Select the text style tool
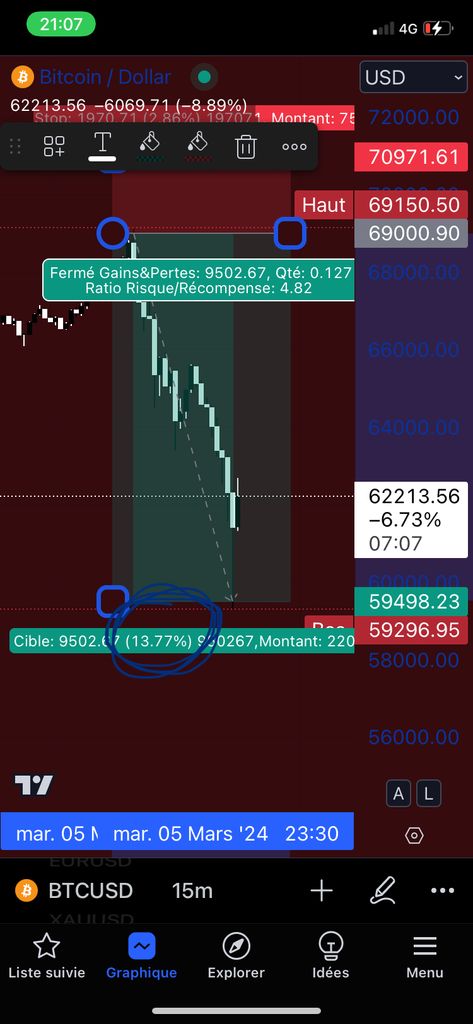This screenshot has width=473, height=1024. (103, 146)
